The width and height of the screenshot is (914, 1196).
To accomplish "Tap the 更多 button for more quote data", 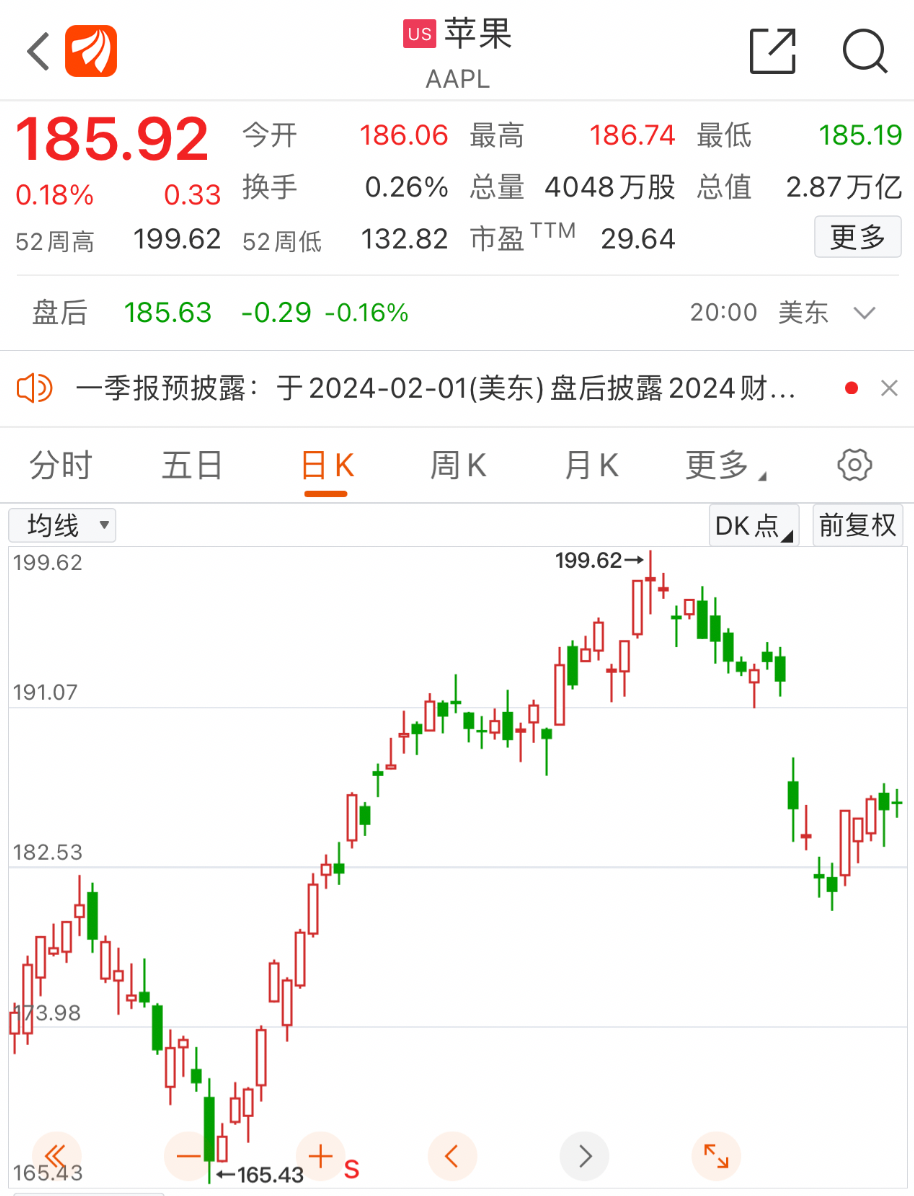I will 857,238.
